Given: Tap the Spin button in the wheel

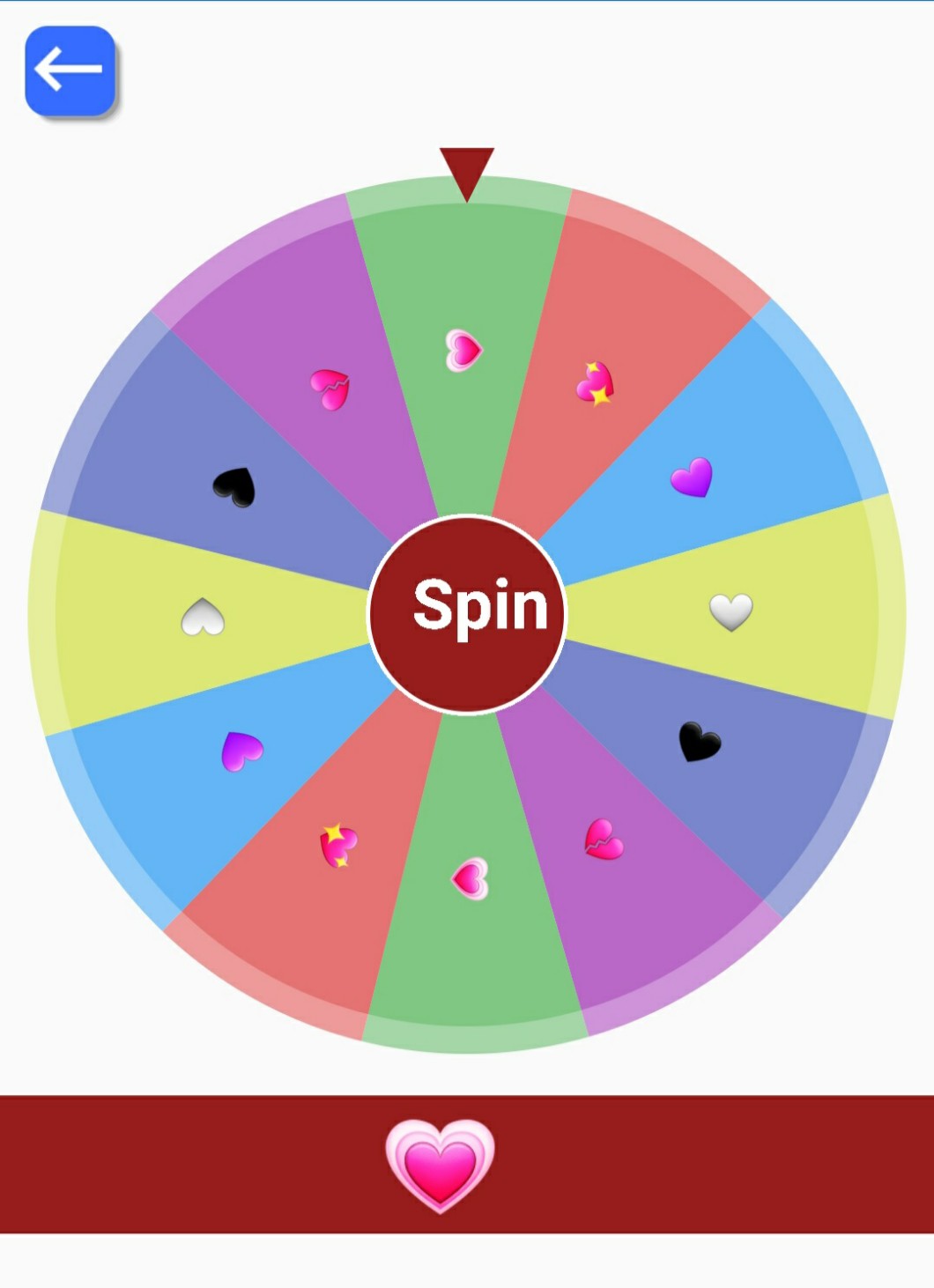Looking at the screenshot, I should click(x=467, y=614).
